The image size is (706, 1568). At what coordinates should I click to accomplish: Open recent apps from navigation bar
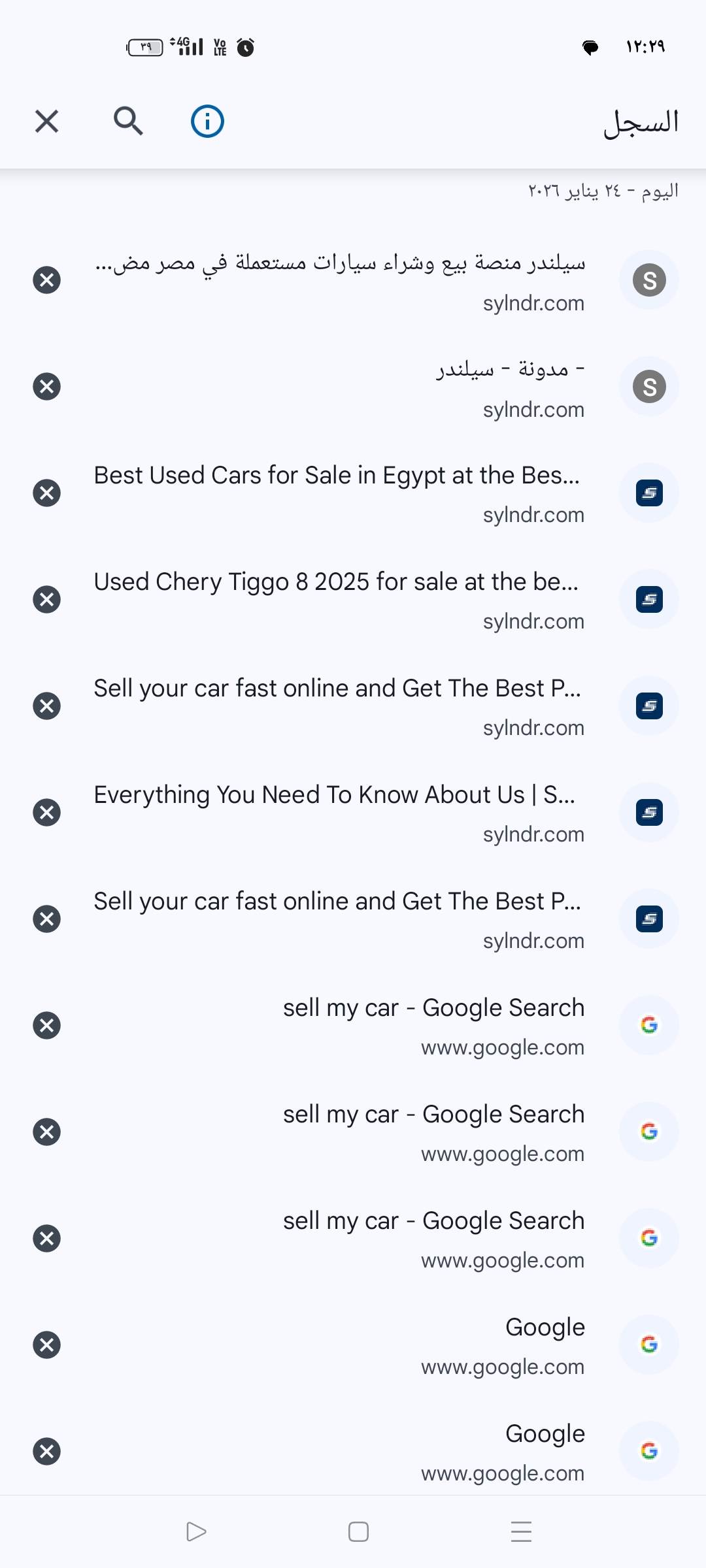tap(521, 1531)
